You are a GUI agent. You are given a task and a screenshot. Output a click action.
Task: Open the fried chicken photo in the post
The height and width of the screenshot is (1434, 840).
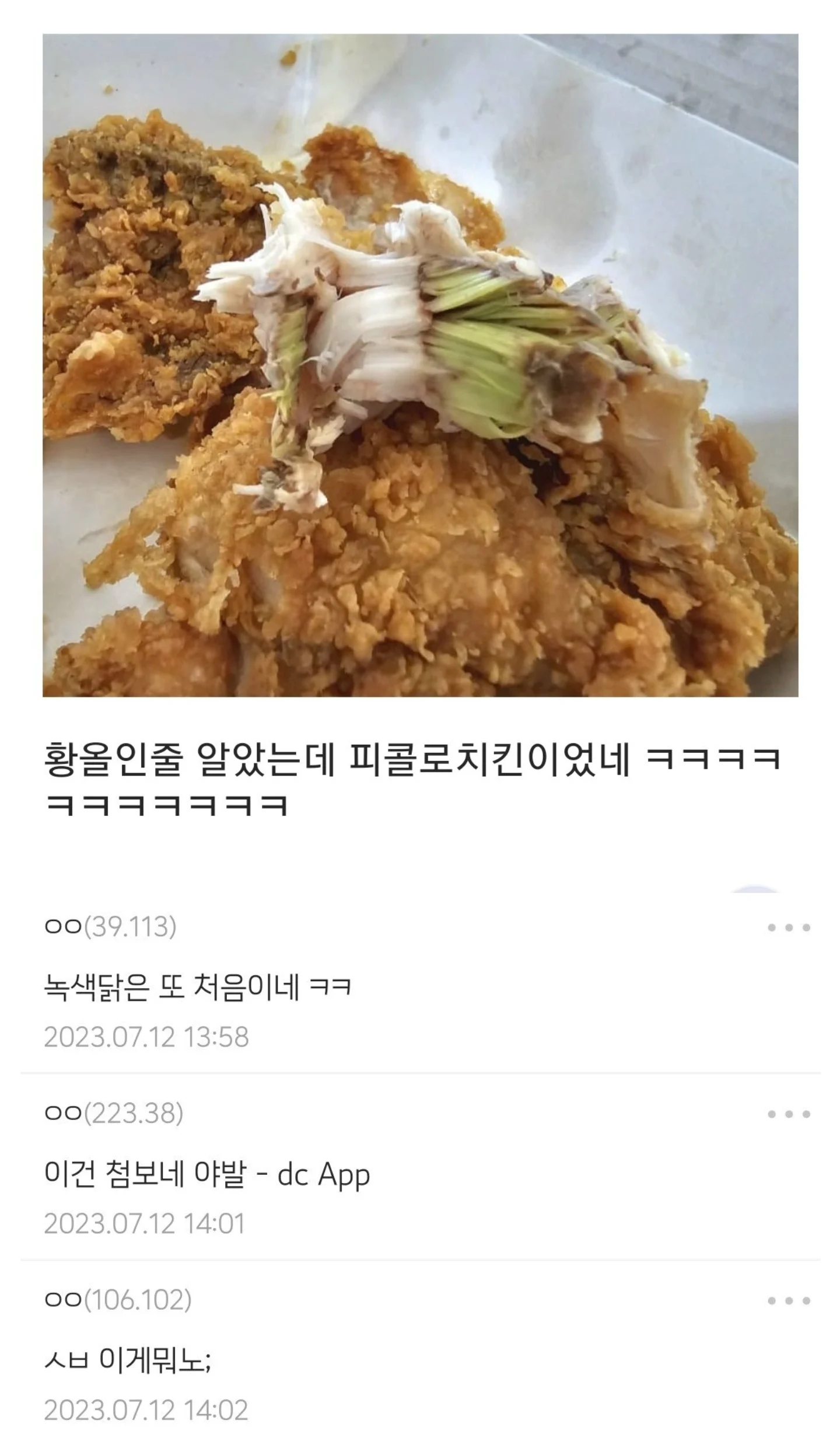tap(420, 365)
